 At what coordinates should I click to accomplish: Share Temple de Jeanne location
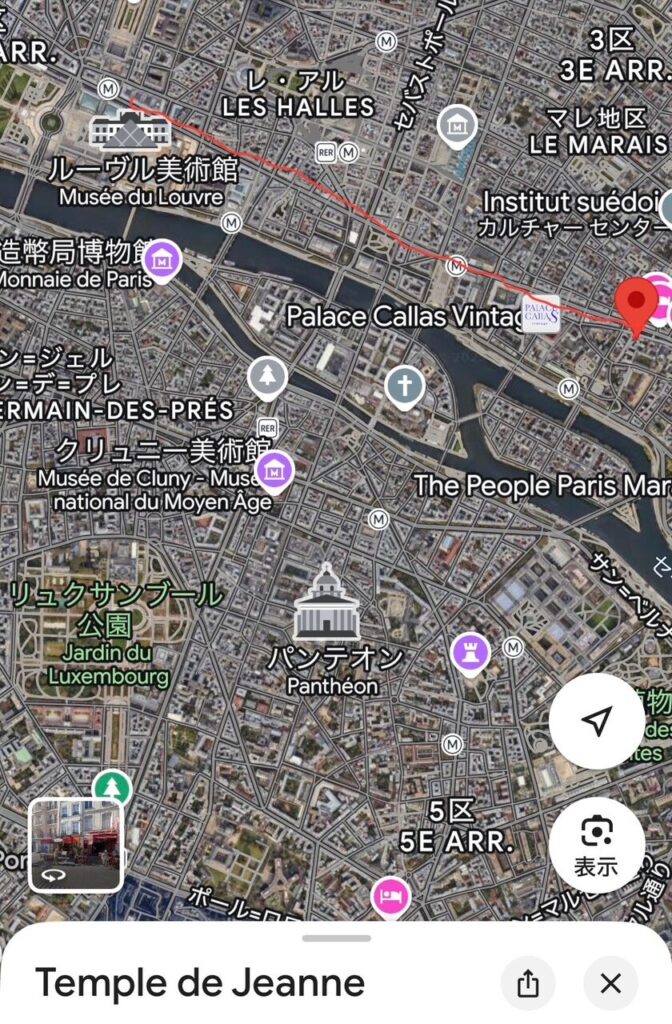point(528,983)
